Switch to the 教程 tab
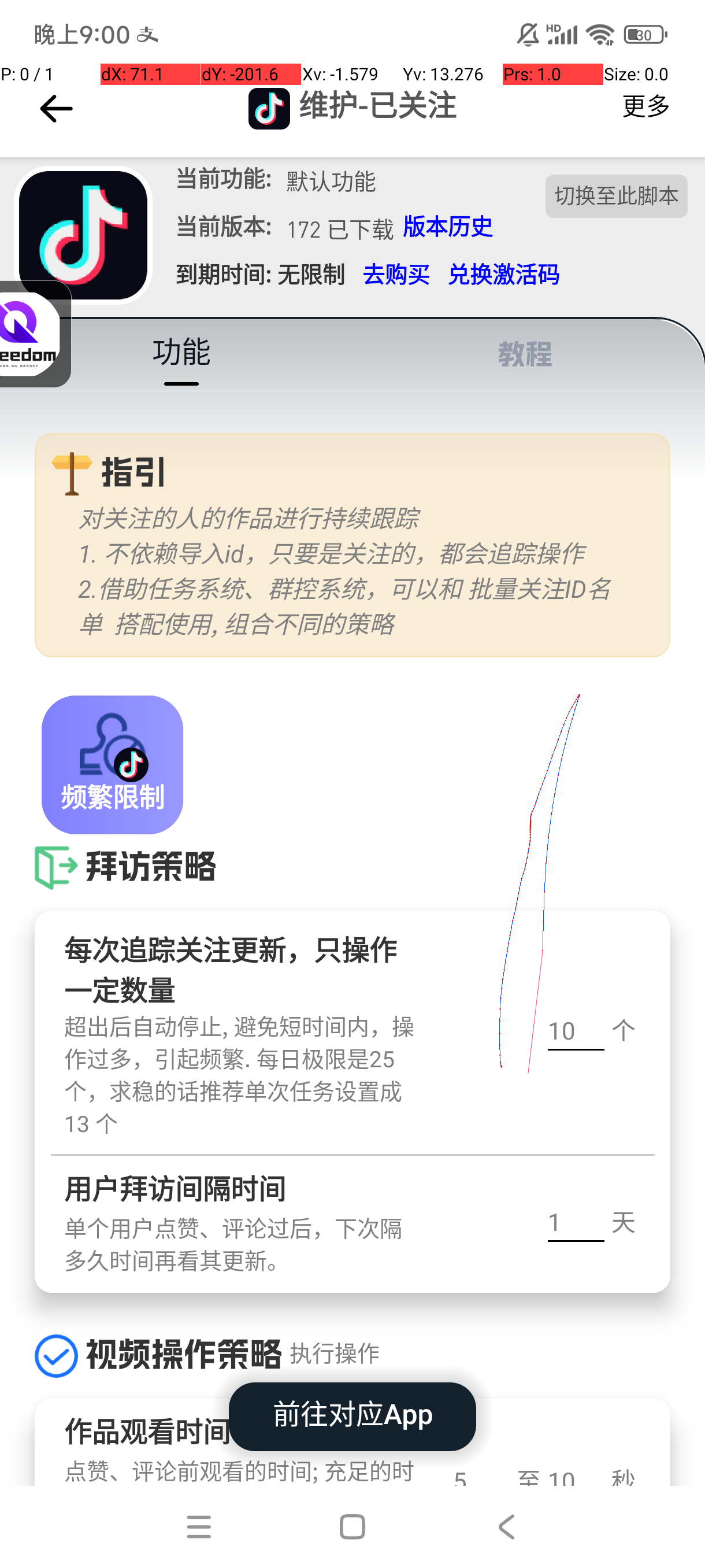Image resolution: width=705 pixels, height=1568 pixels. (525, 354)
